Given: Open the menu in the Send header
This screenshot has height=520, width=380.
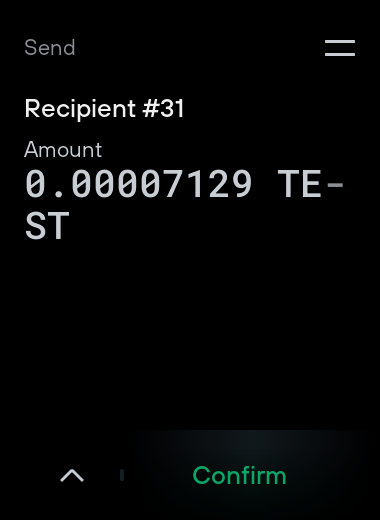Looking at the screenshot, I should pyautogui.click(x=340, y=48).
